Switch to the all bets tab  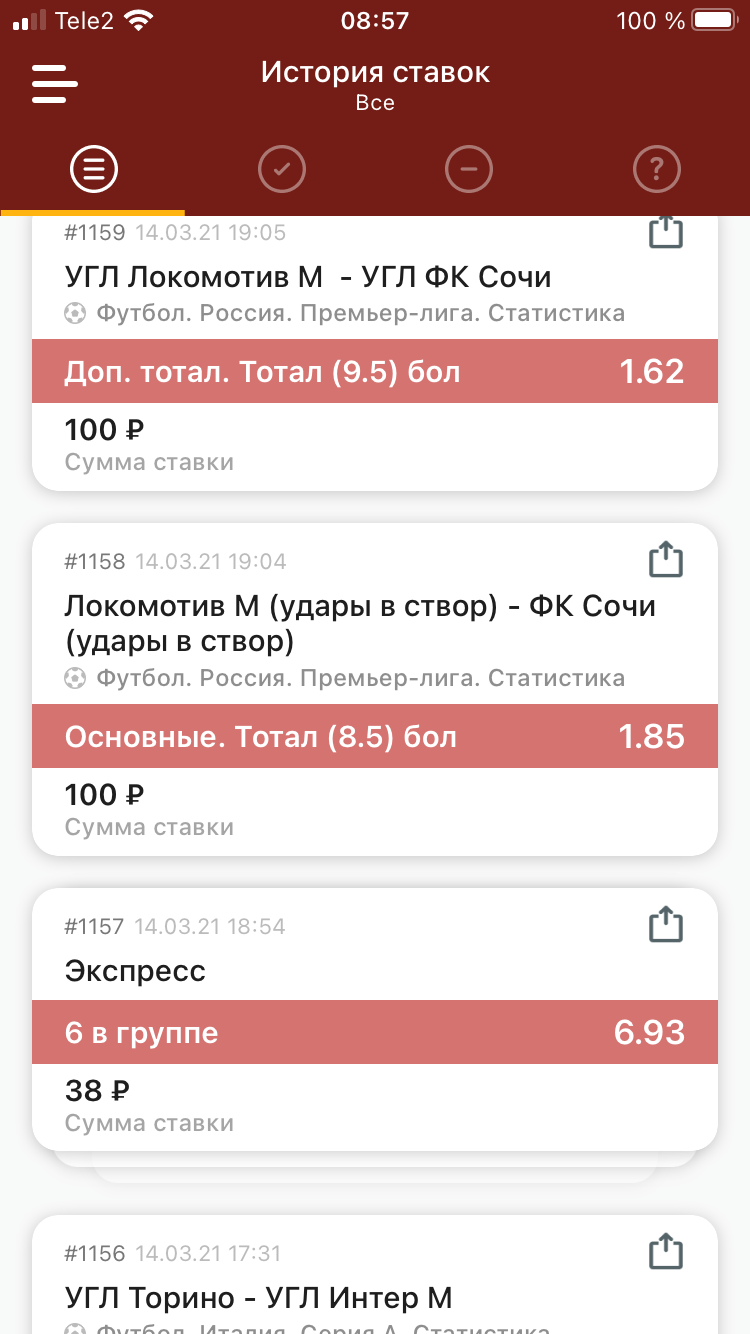pos(94,170)
